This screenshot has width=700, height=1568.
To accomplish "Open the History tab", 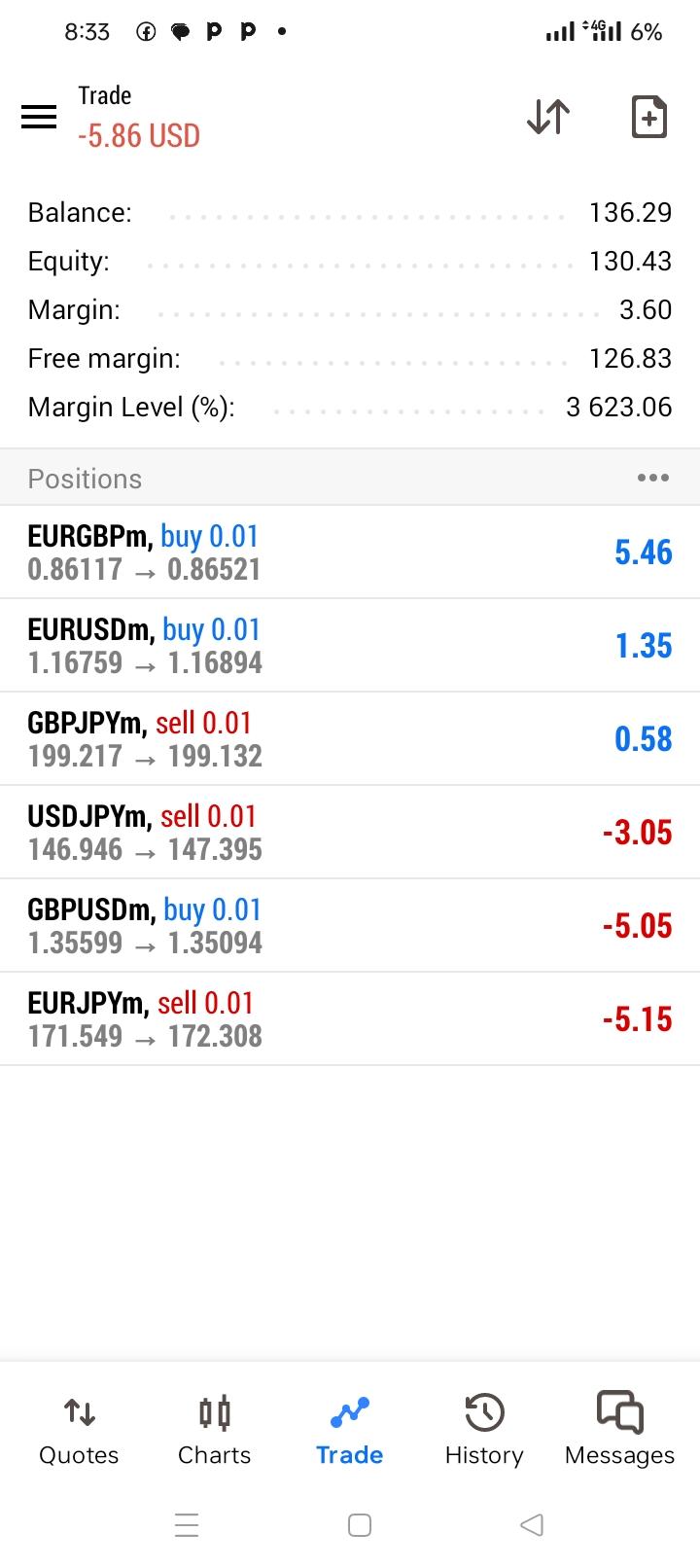I will [x=484, y=1430].
